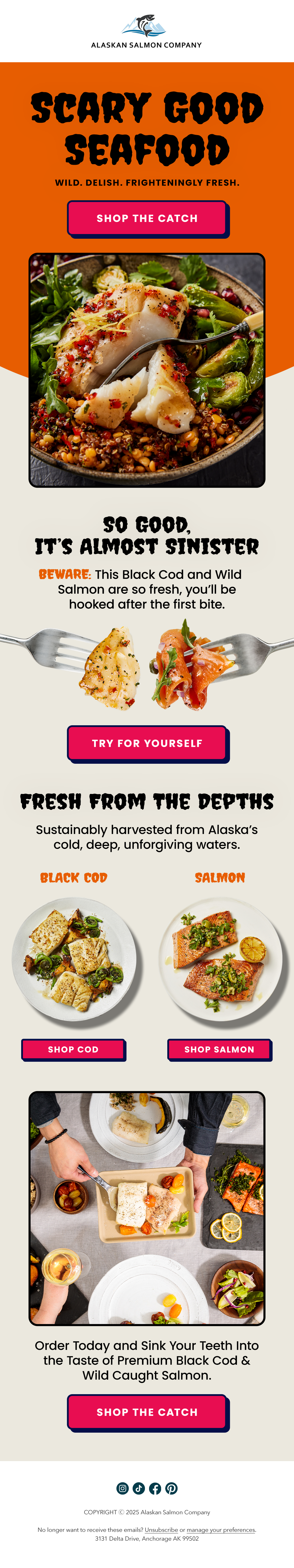Screen dimensions: 294x1568
Task: Tap the Shop Salmon button
Action: tap(219, 1049)
